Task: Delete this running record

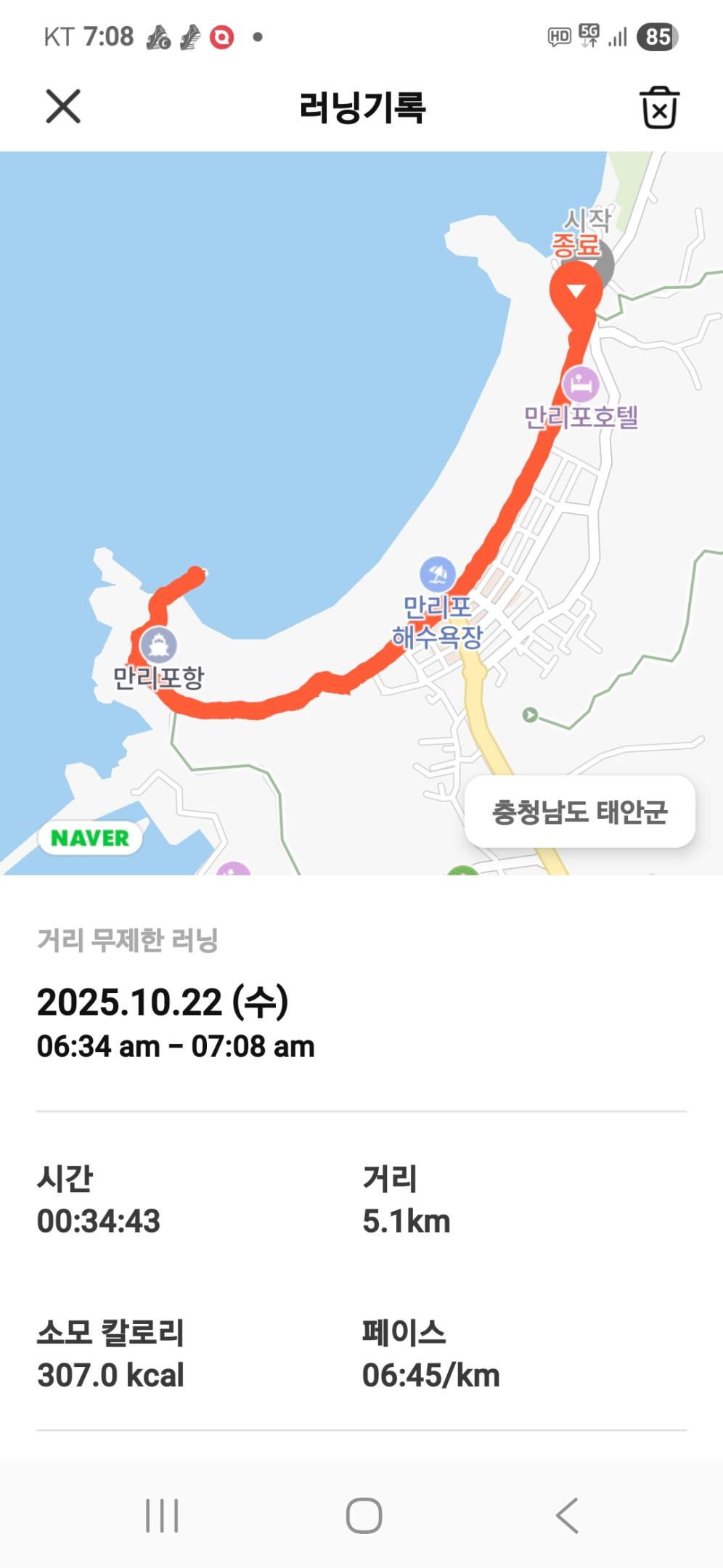Action: pyautogui.click(x=659, y=107)
